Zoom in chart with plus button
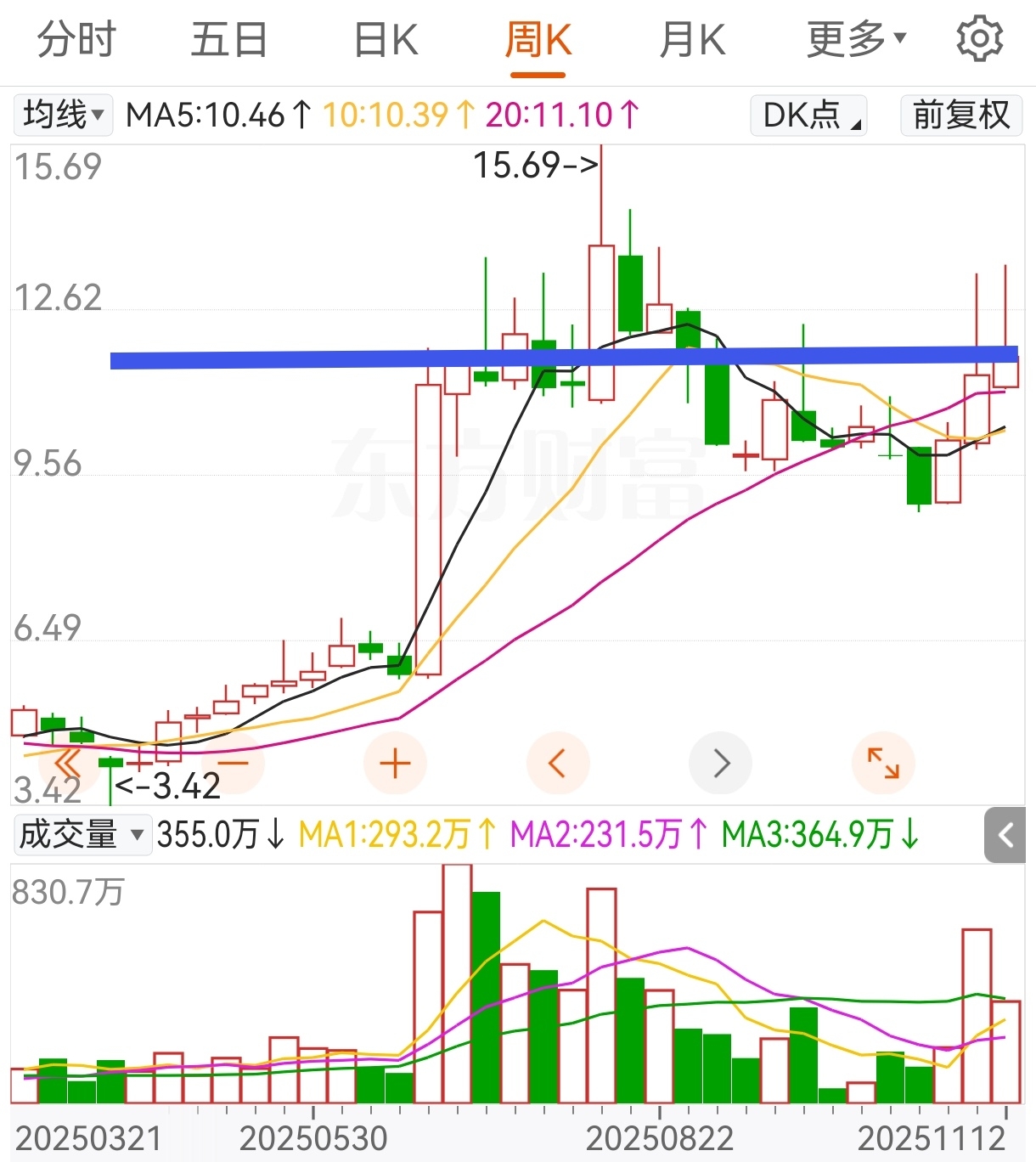This screenshot has height=1162, width=1036. (395, 764)
